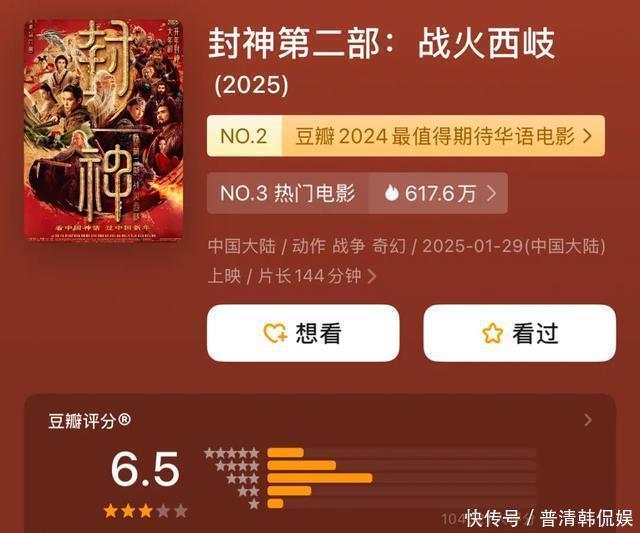This screenshot has height=533, width=640.
Task: Open the 豆瓣2024最值得期待华语电影 ranking banner
Action: 406,135
